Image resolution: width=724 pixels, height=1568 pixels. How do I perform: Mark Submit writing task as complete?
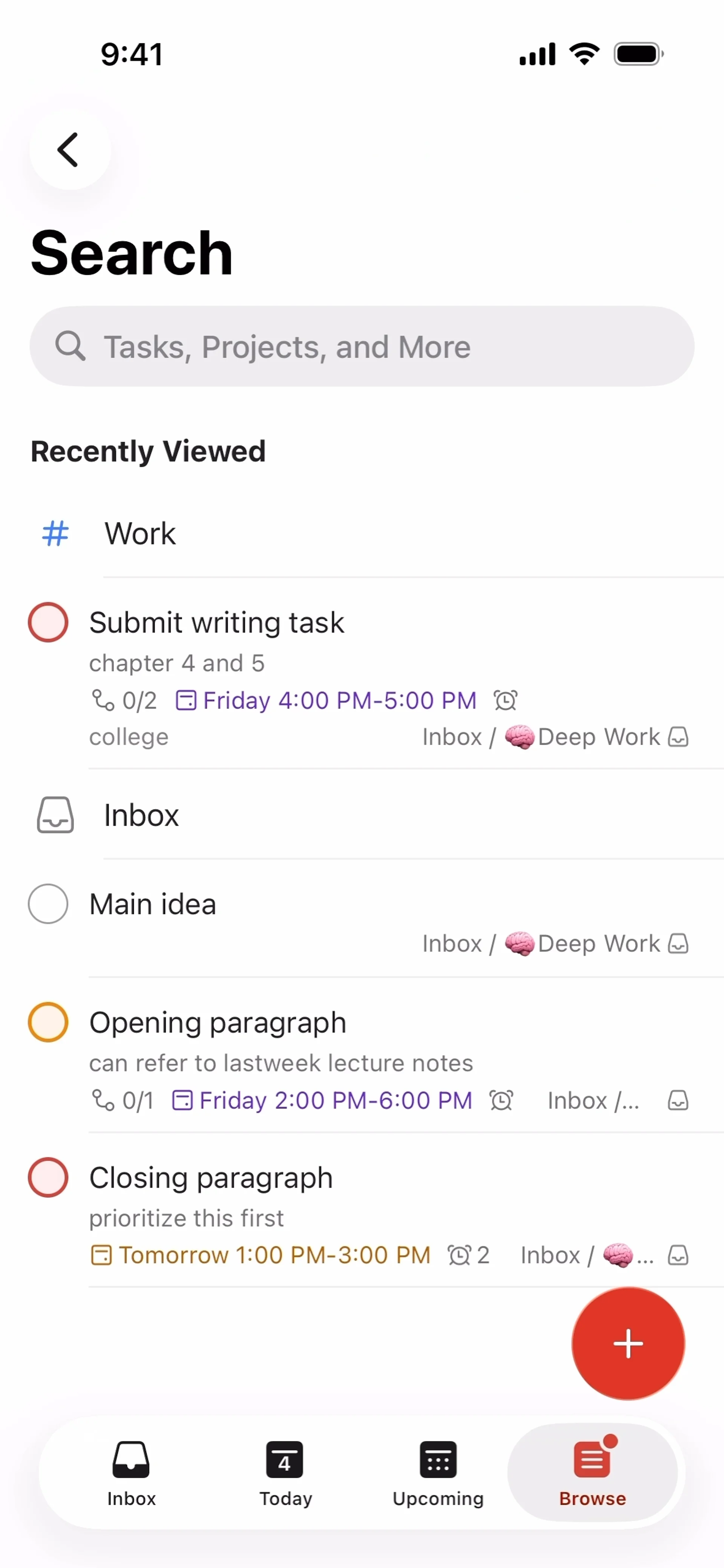(x=48, y=622)
